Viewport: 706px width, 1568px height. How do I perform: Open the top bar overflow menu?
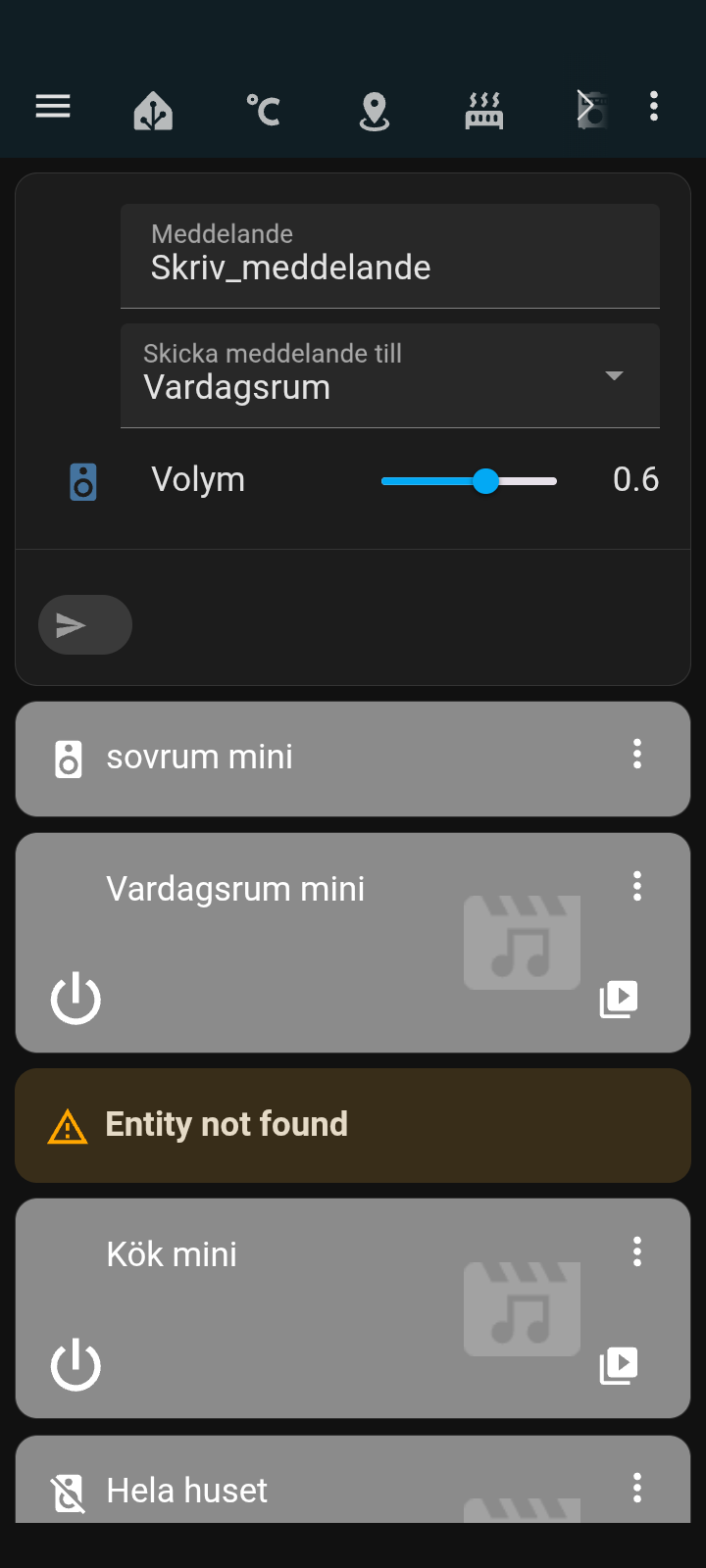point(654,106)
